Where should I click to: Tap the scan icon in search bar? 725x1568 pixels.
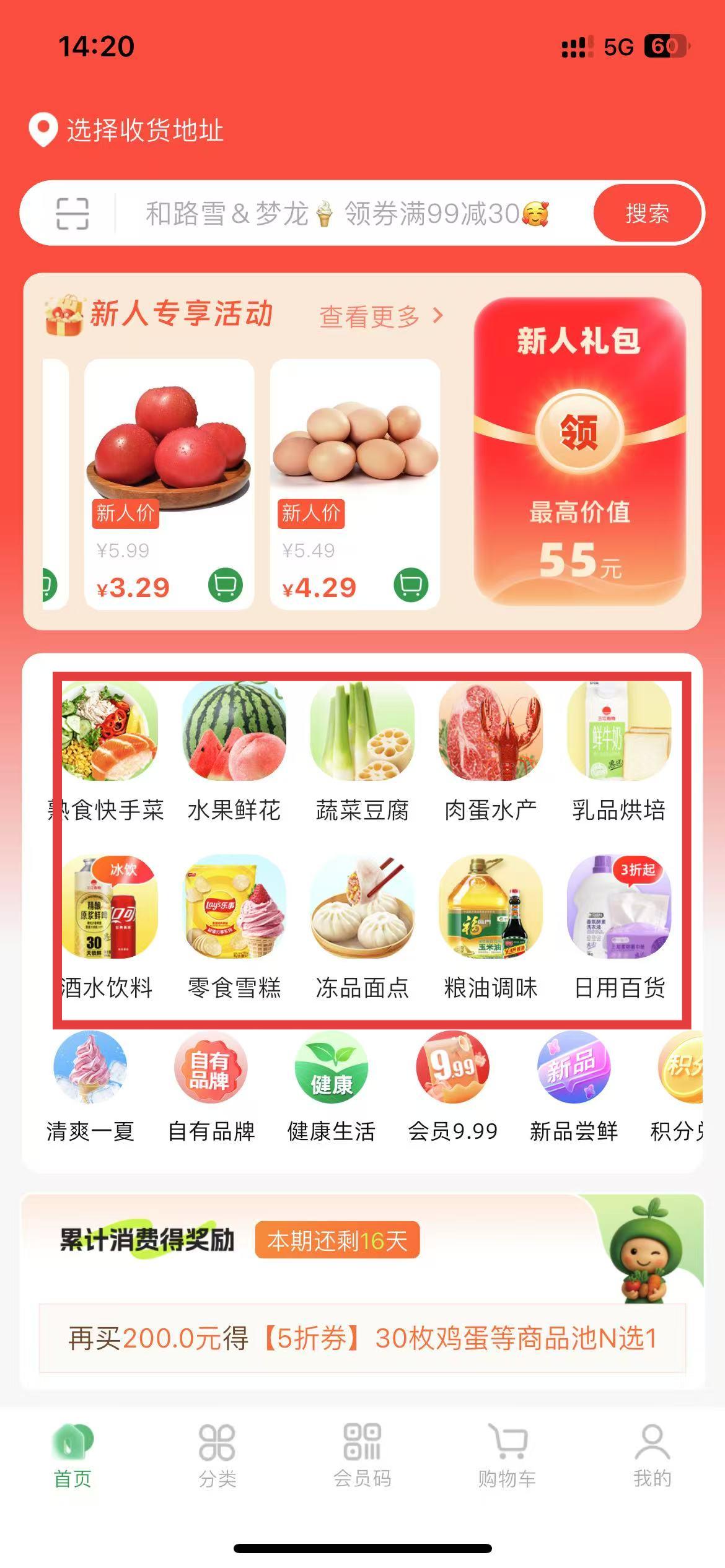pos(72,214)
